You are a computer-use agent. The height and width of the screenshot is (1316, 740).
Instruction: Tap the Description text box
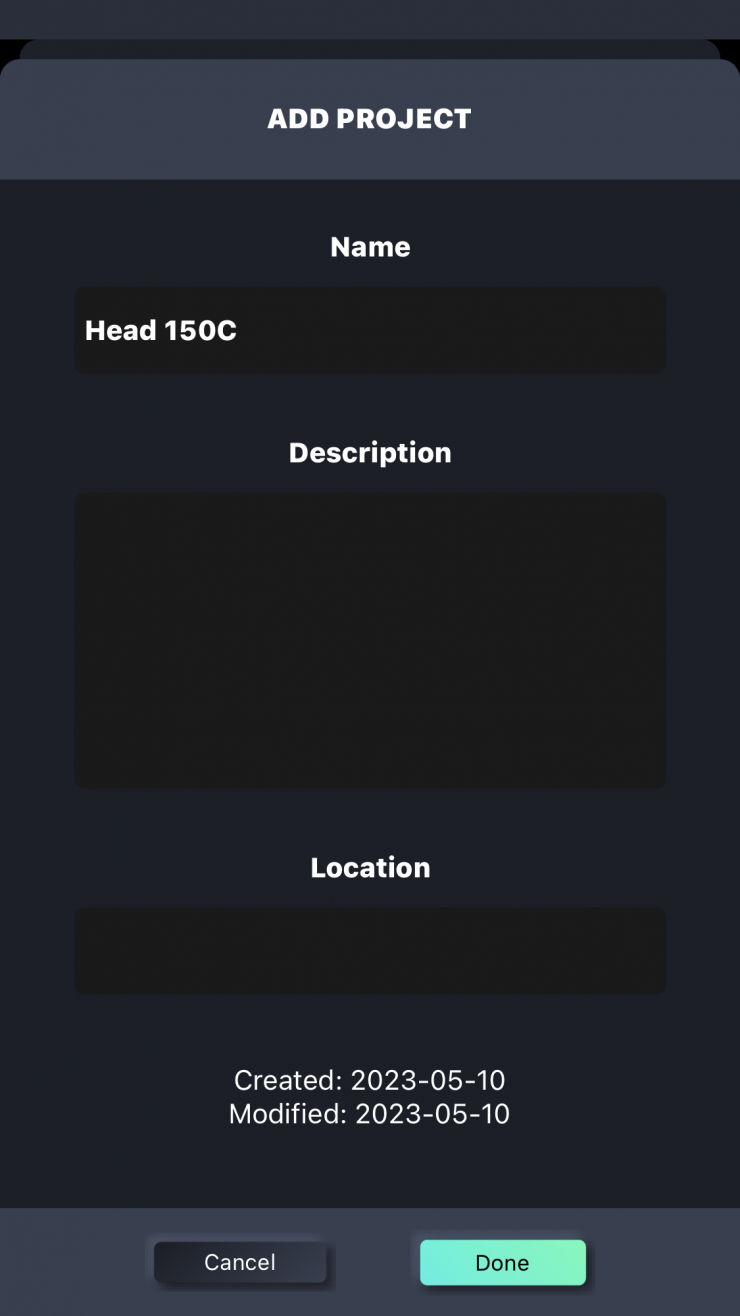click(370, 640)
